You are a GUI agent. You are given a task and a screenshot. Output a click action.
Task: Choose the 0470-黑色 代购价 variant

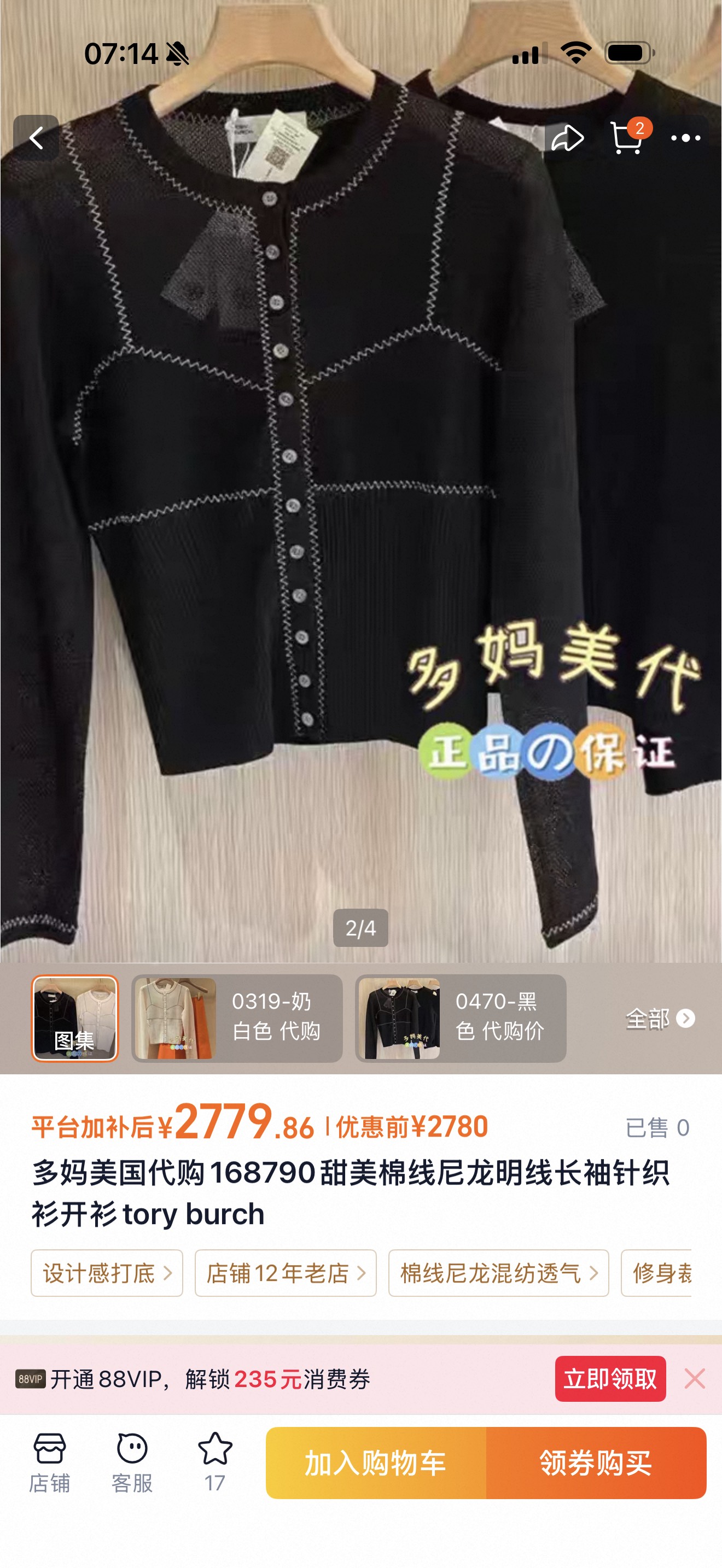(461, 1018)
